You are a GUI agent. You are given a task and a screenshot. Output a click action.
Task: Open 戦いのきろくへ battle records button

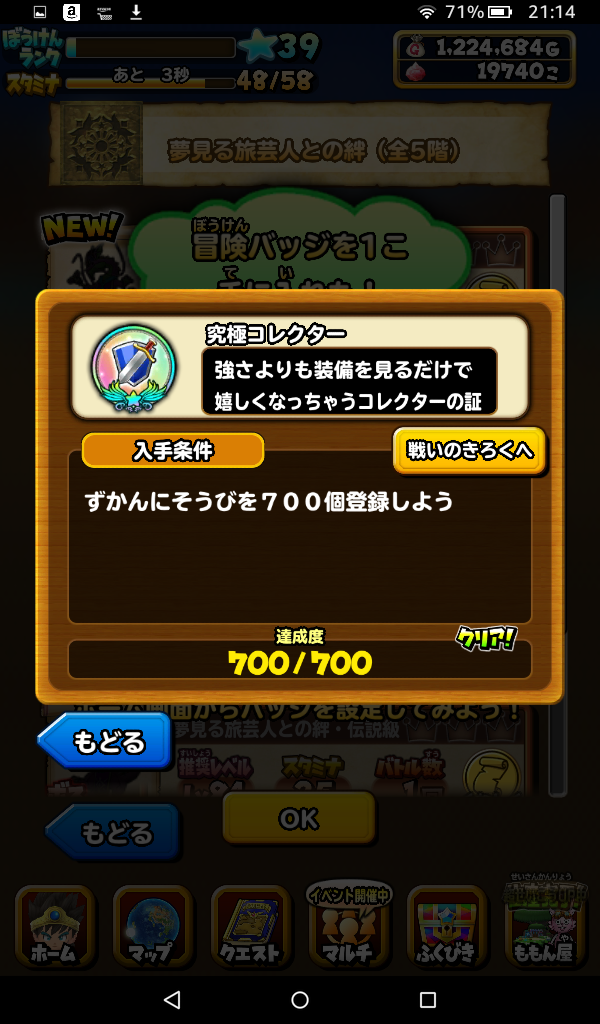pos(469,450)
